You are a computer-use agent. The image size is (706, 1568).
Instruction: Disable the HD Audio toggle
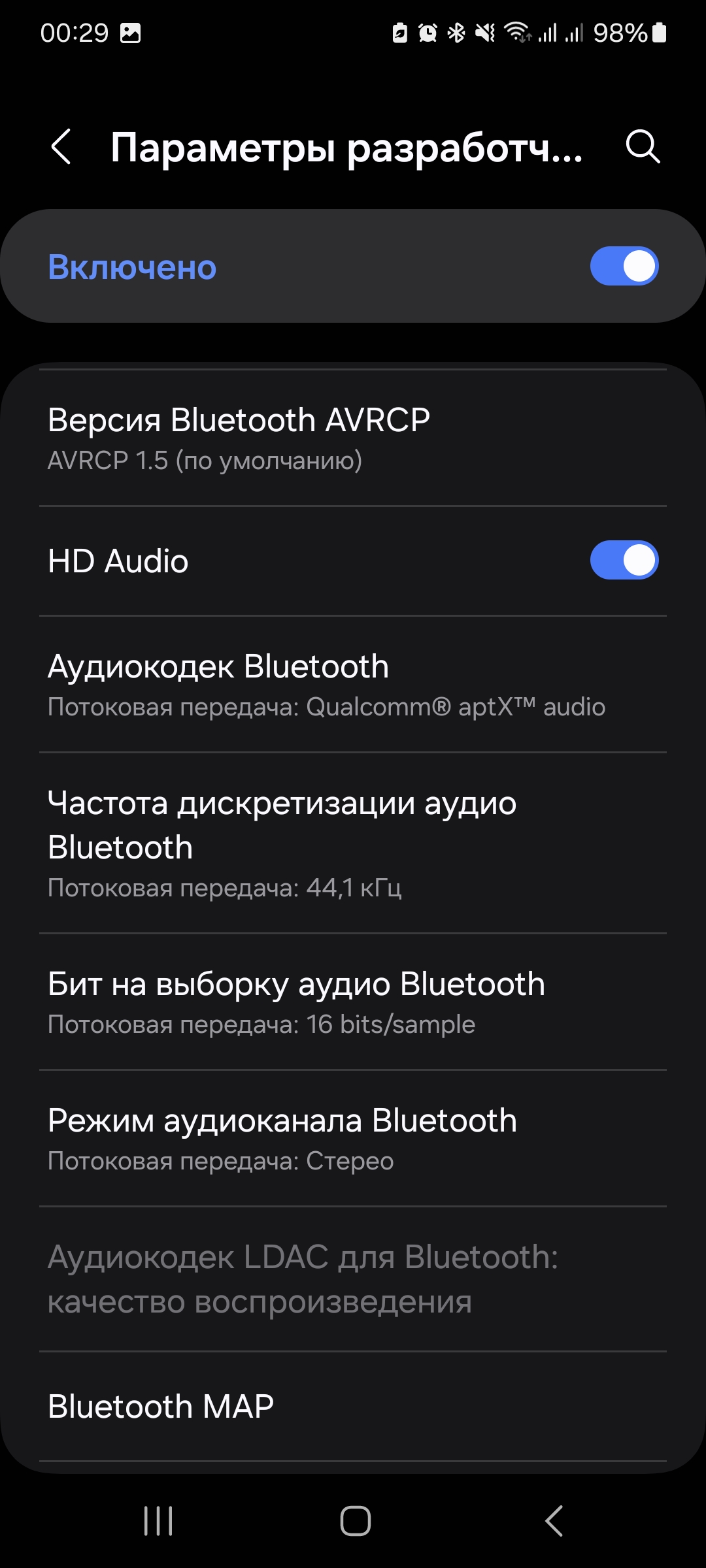pyautogui.click(x=624, y=560)
